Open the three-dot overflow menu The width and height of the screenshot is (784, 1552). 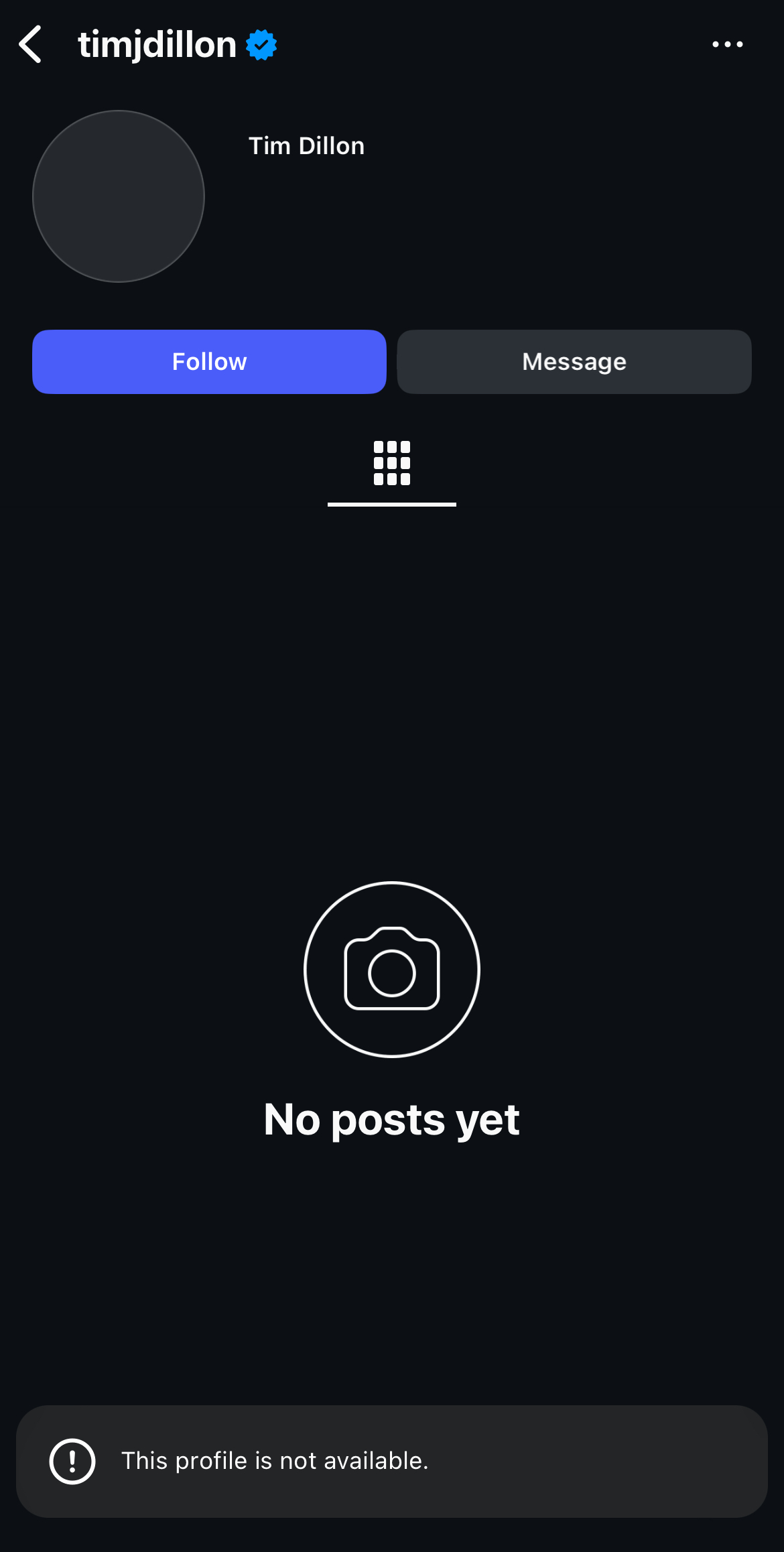[727, 45]
